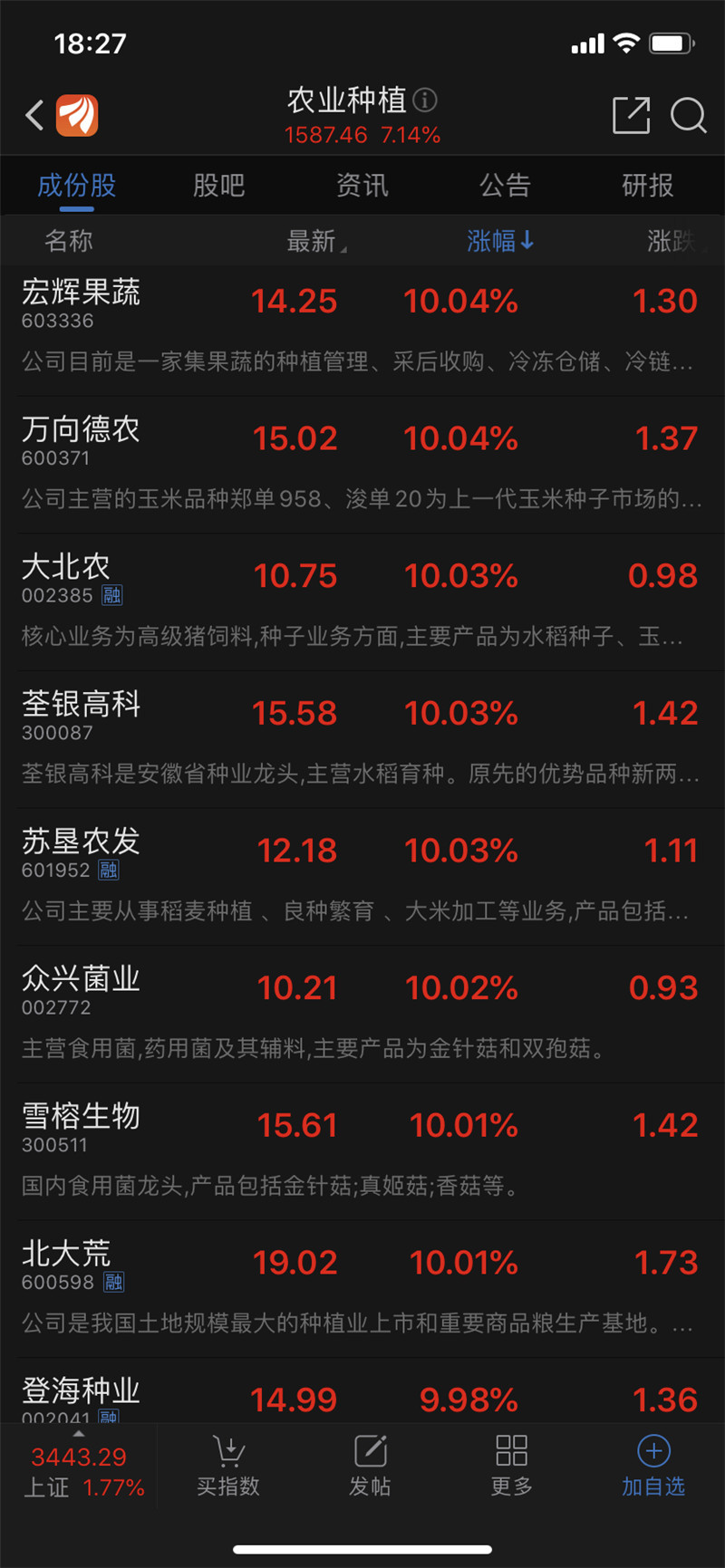Screen dimensions: 725x1568
Task: Open 更多 options in bottom bar
Action: pyautogui.click(x=511, y=1465)
